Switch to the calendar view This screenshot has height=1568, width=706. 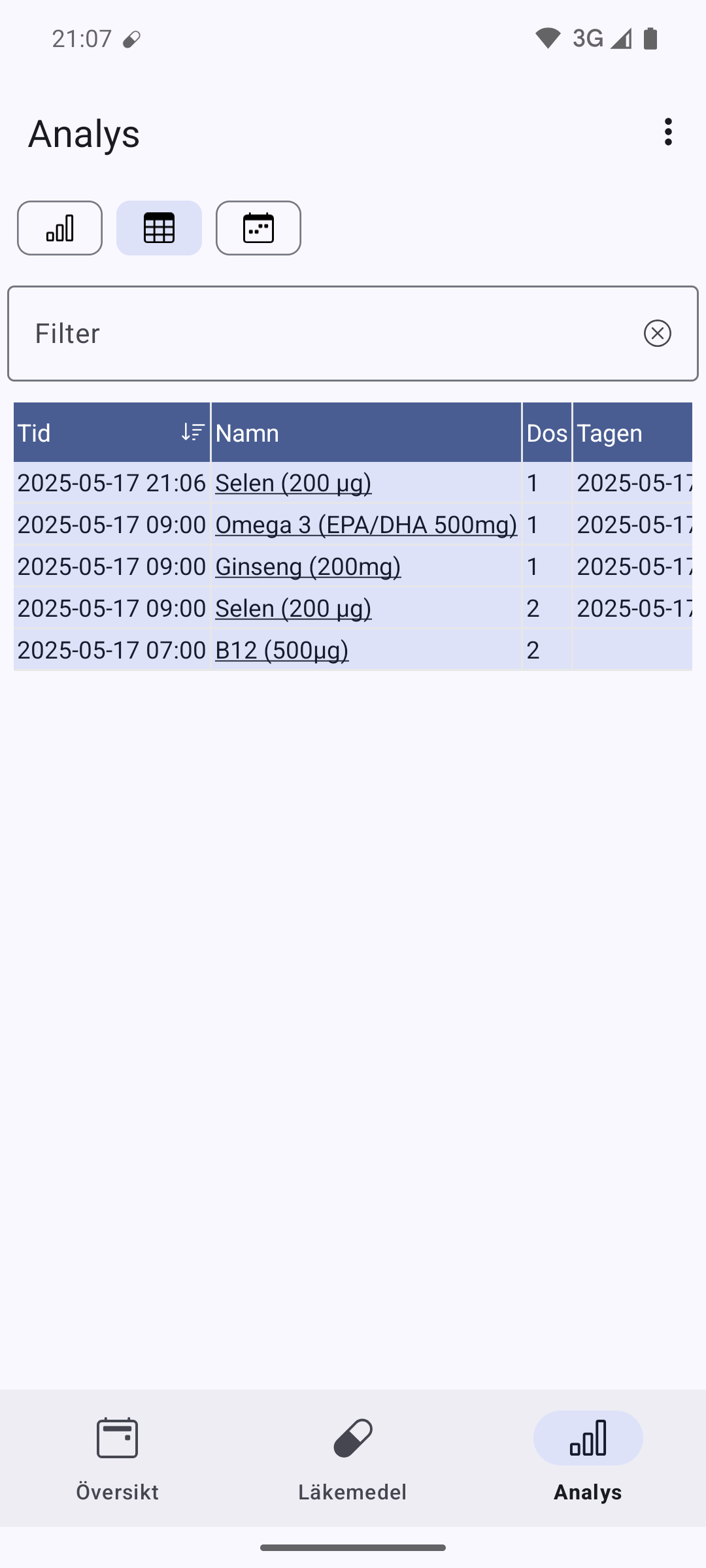pyautogui.click(x=258, y=228)
